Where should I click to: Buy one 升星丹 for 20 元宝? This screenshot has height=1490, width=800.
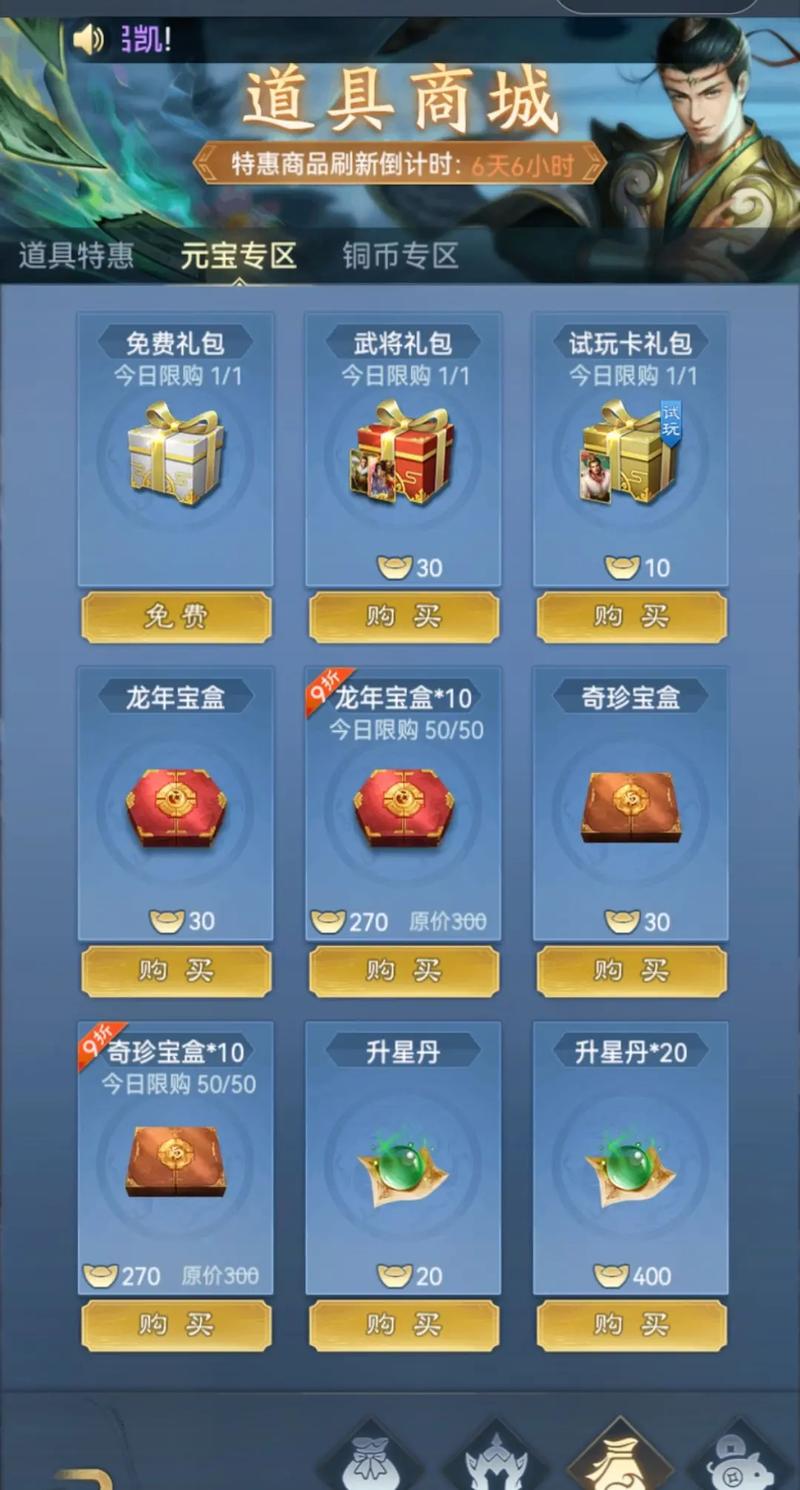click(x=403, y=1326)
